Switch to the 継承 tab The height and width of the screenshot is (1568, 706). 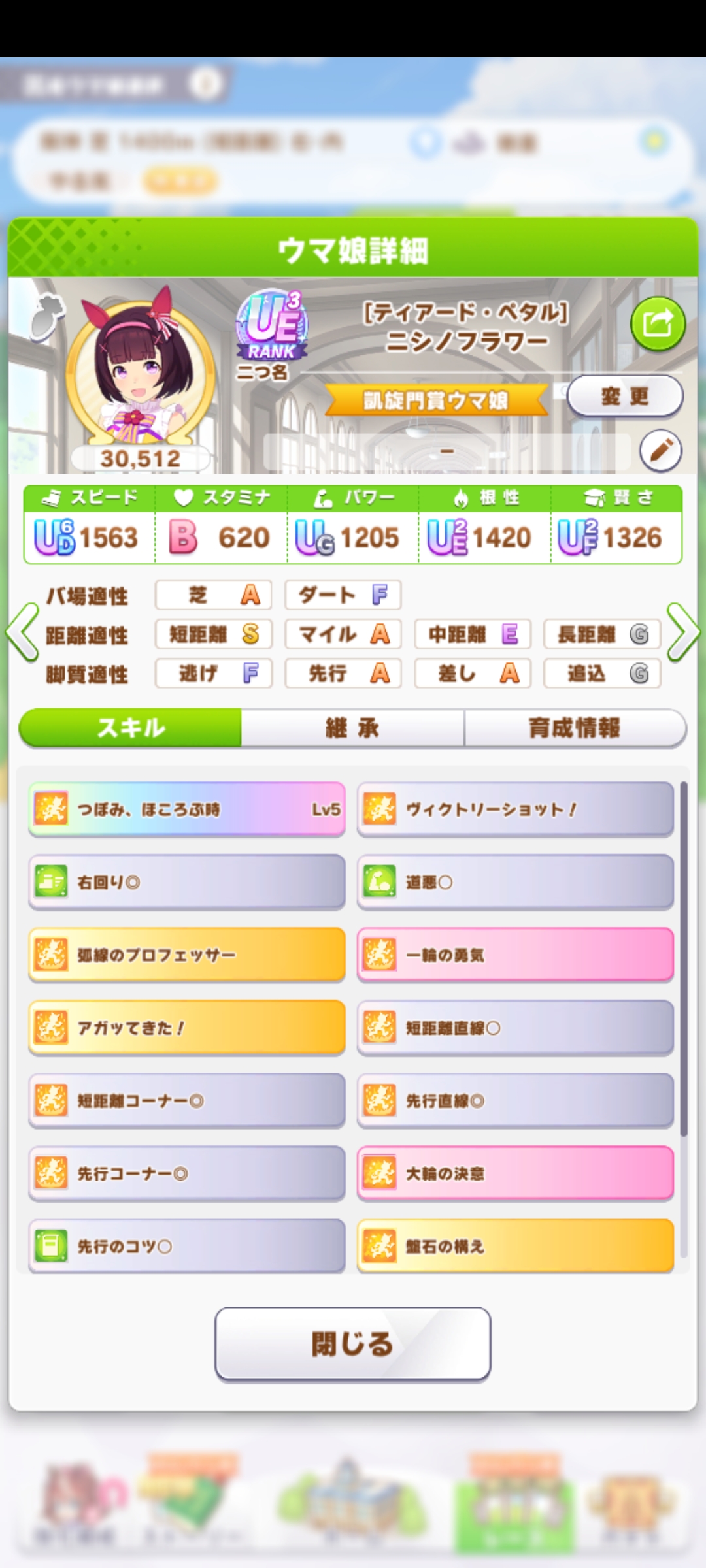(x=352, y=728)
